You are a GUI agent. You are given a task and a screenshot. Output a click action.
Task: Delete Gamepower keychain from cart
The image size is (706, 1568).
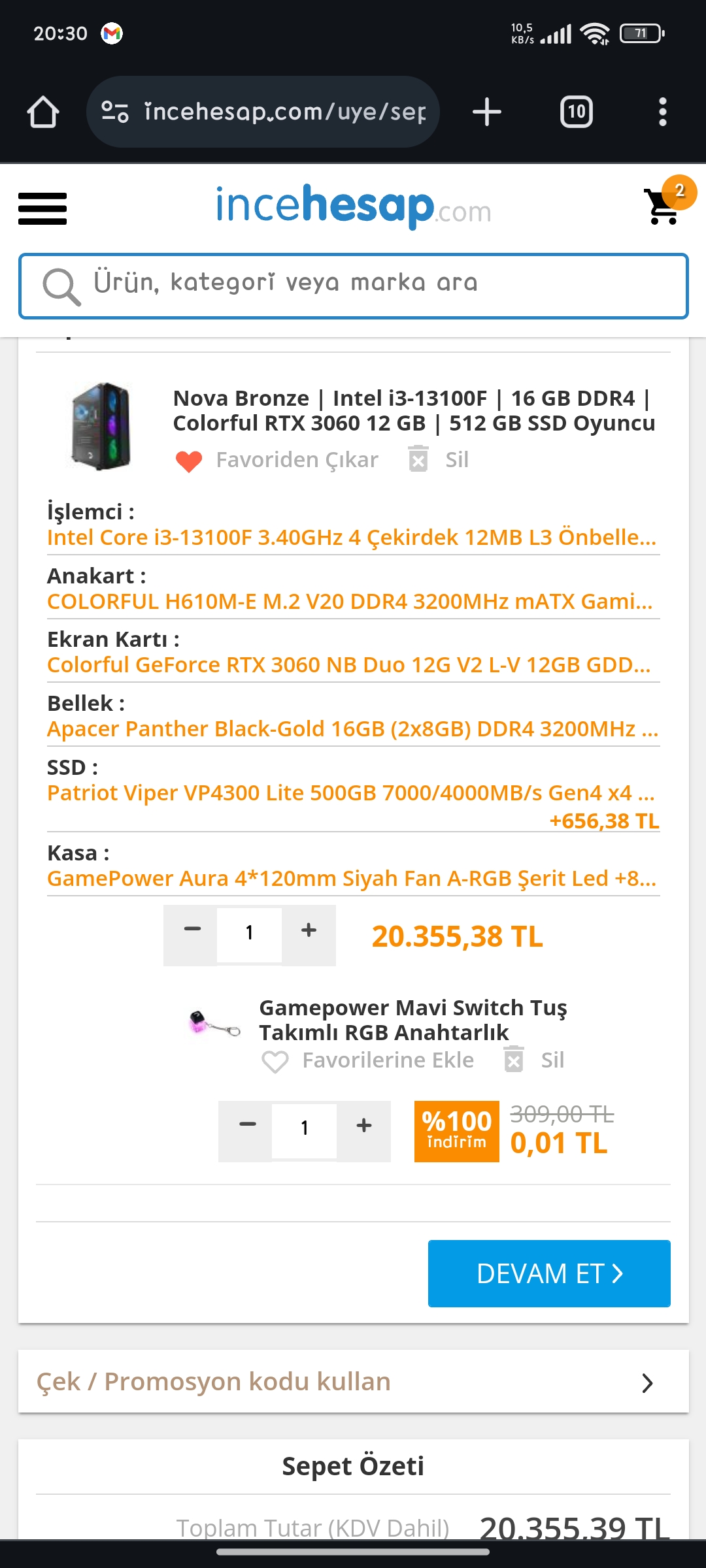coord(534,1060)
